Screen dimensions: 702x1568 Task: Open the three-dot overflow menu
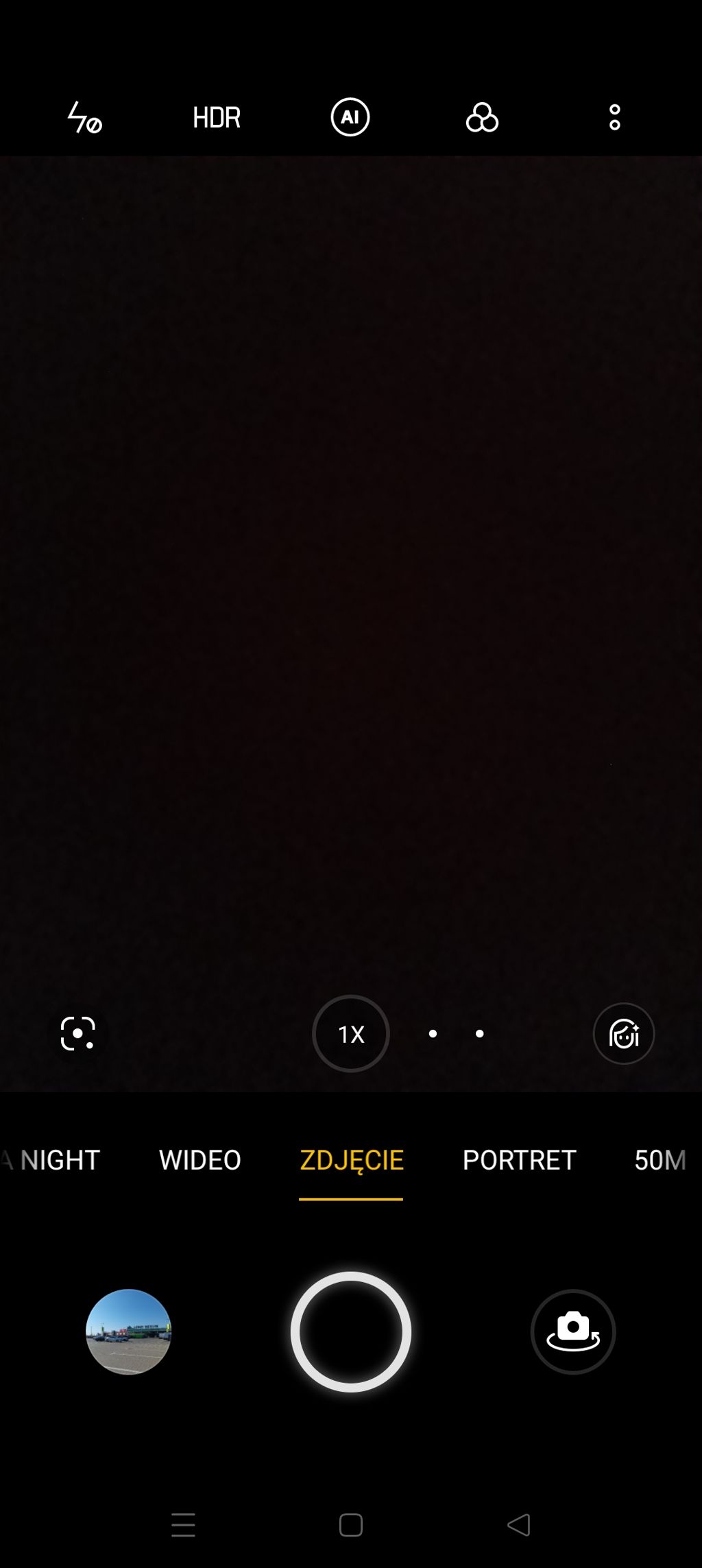tap(614, 117)
